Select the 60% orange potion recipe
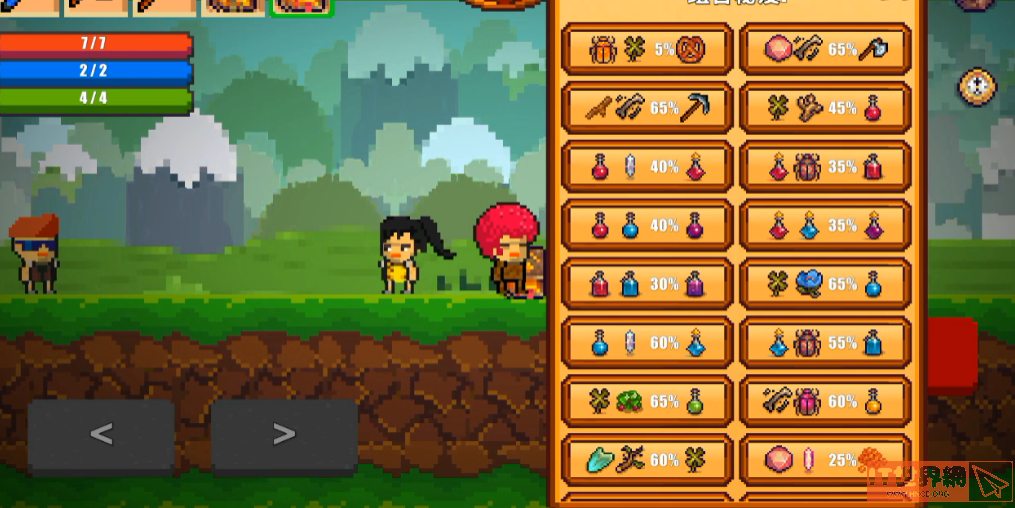The image size is (1015, 508). 825,402
